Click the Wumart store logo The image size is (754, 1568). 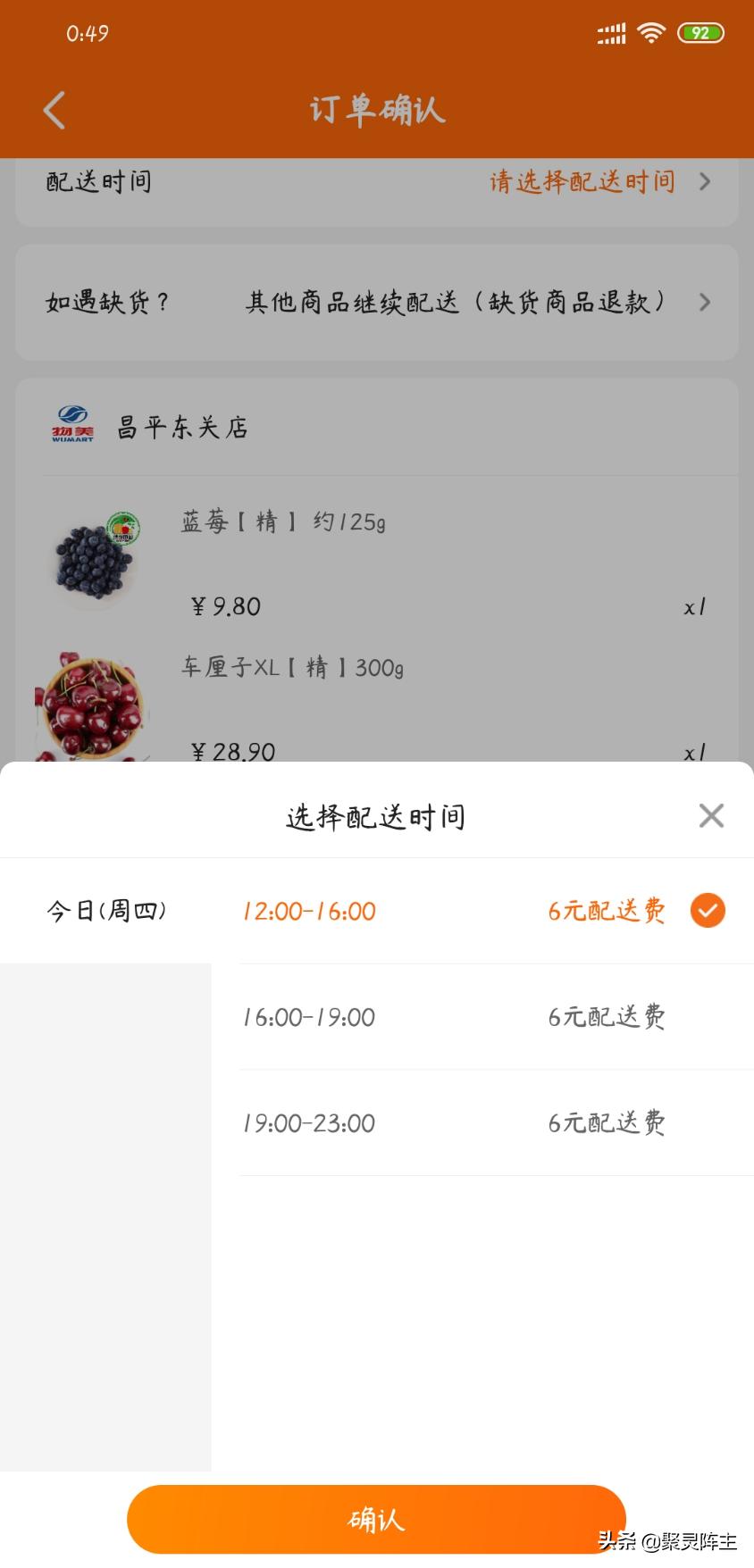pos(71,426)
